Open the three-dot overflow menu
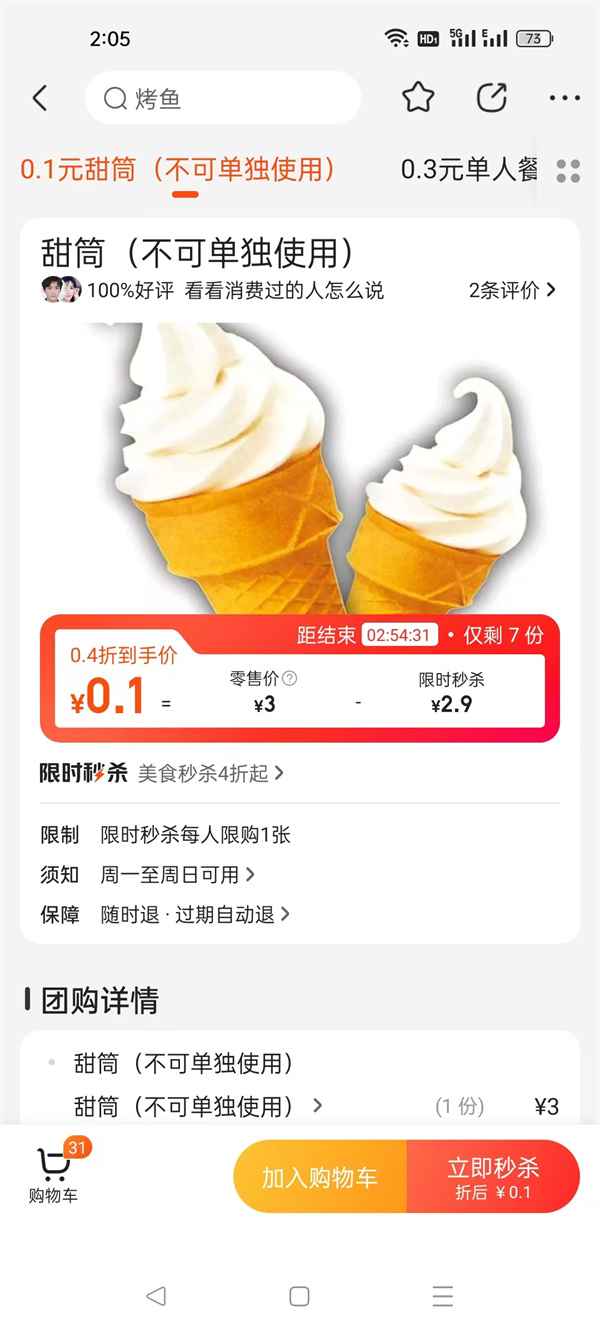Viewport: 600px width, 1333px height. coord(564,98)
